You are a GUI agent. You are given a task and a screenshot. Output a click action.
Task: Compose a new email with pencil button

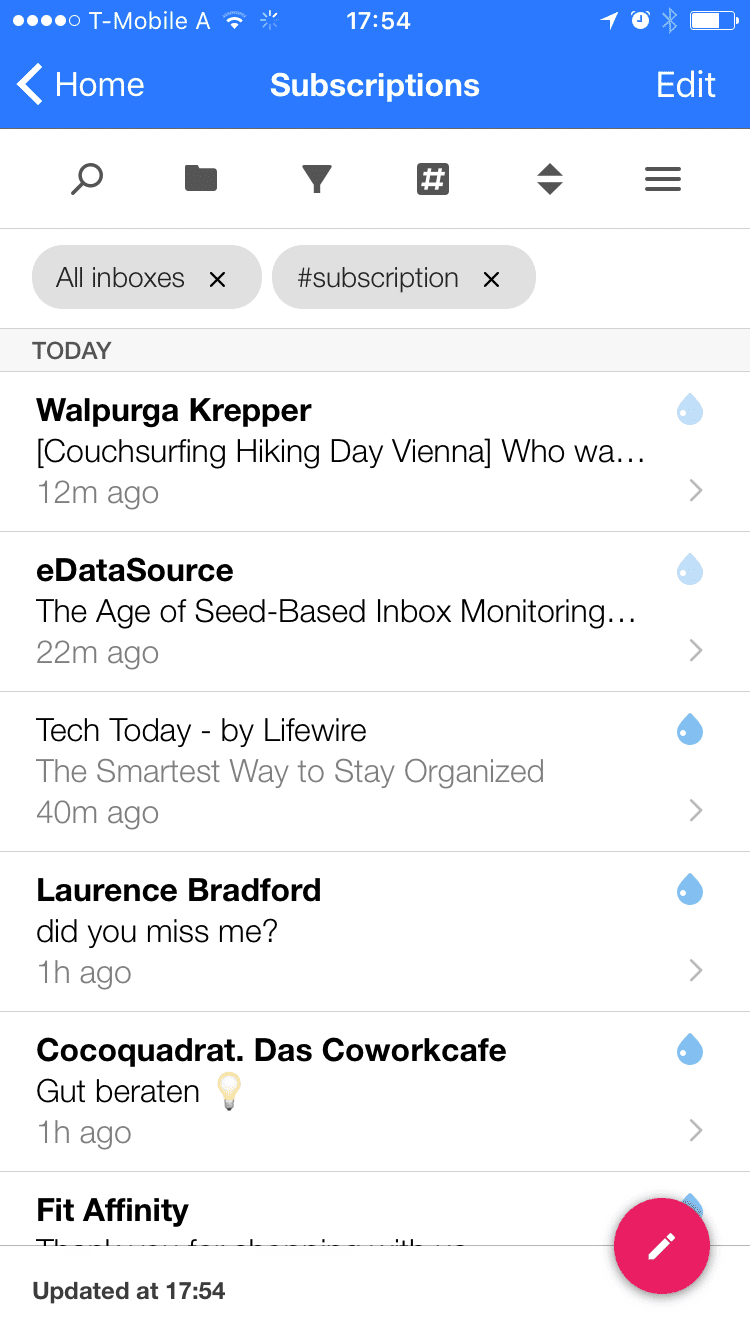662,1246
